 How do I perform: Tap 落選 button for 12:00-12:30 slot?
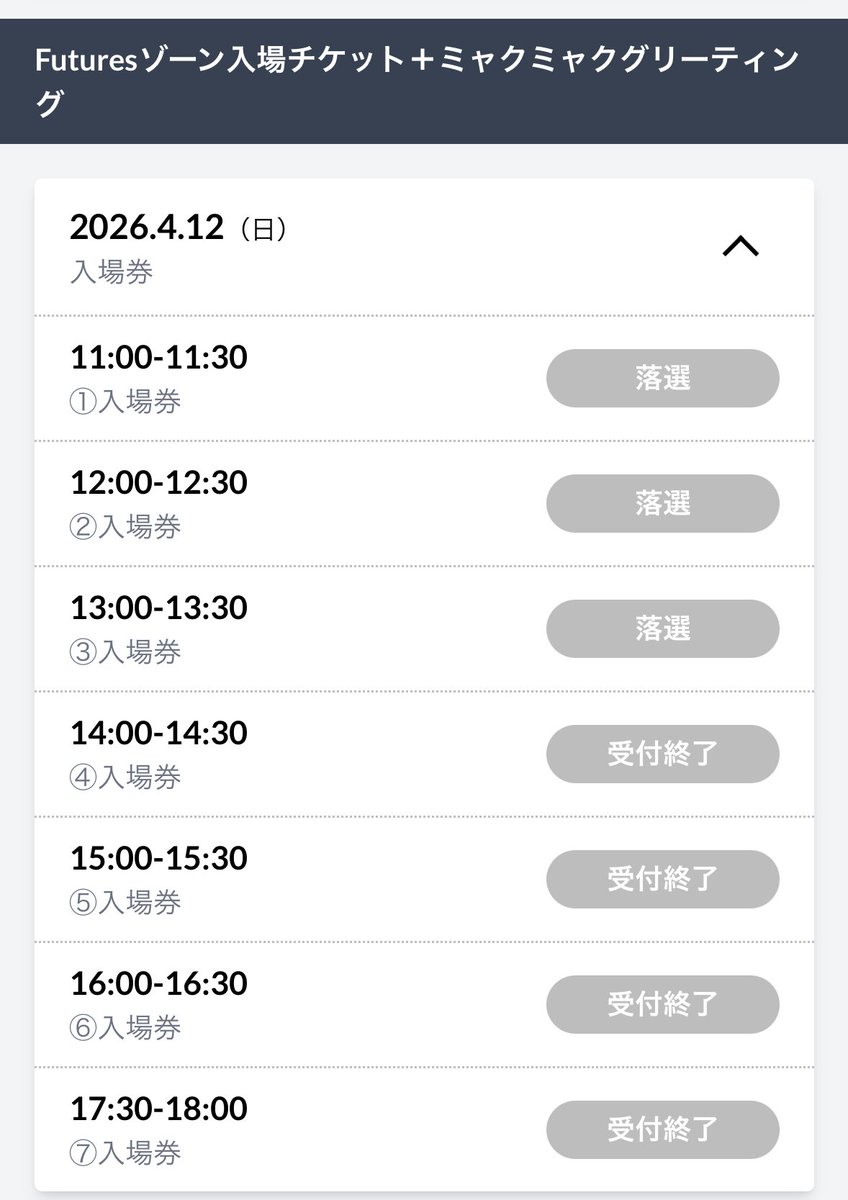click(662, 503)
